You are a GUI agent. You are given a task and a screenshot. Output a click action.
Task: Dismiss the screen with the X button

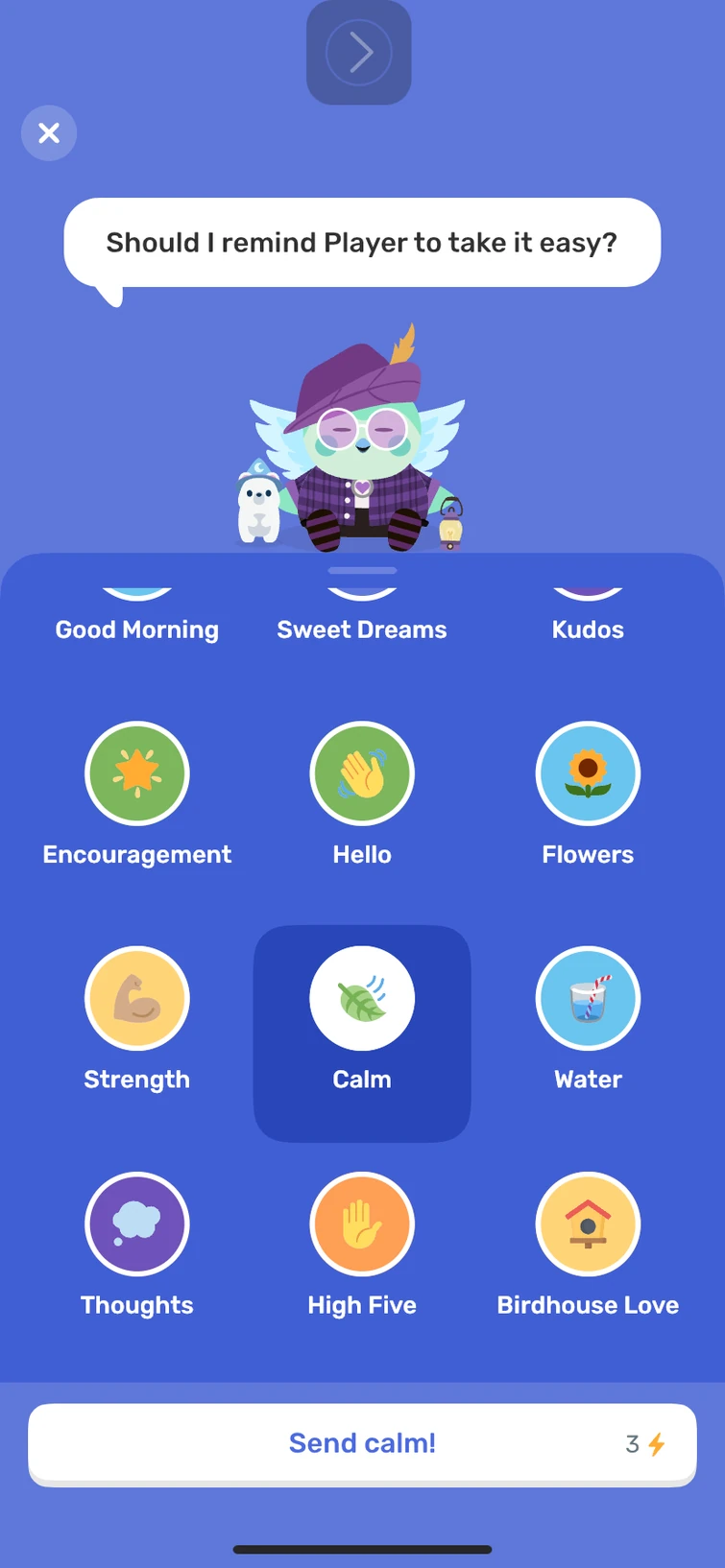tap(49, 132)
